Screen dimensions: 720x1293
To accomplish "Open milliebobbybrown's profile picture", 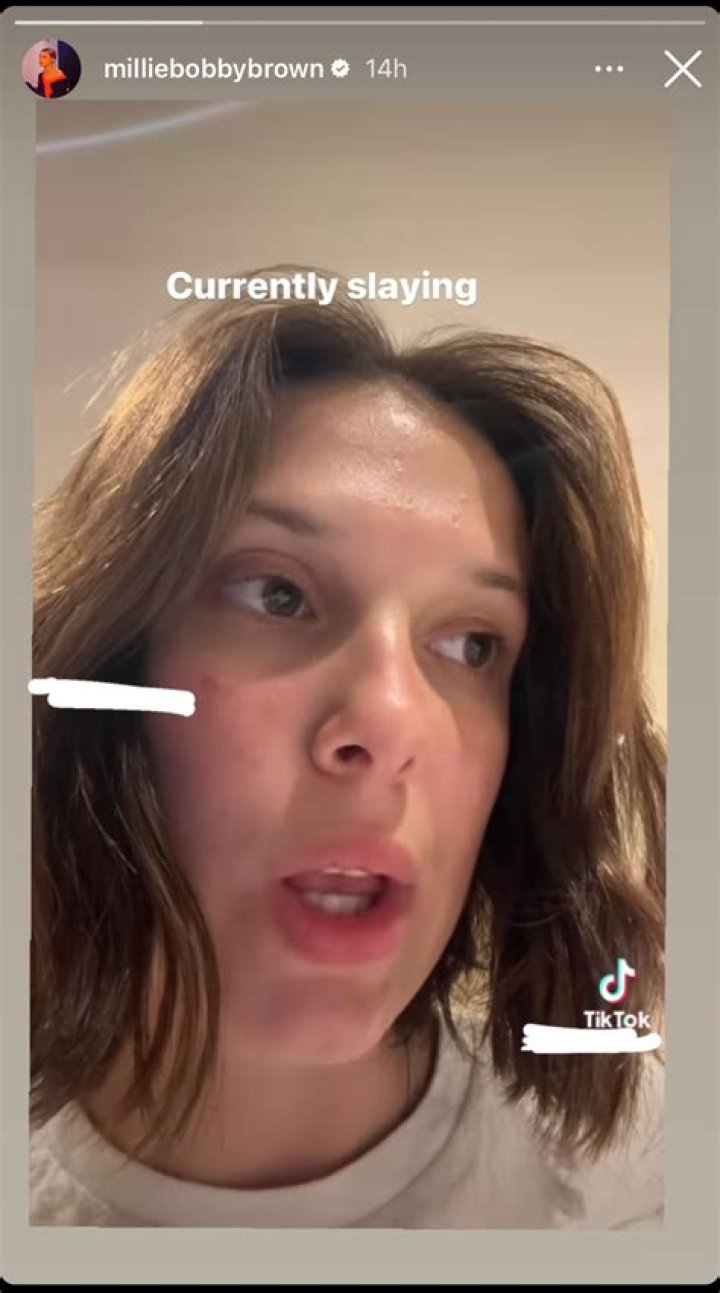I will 52,69.
